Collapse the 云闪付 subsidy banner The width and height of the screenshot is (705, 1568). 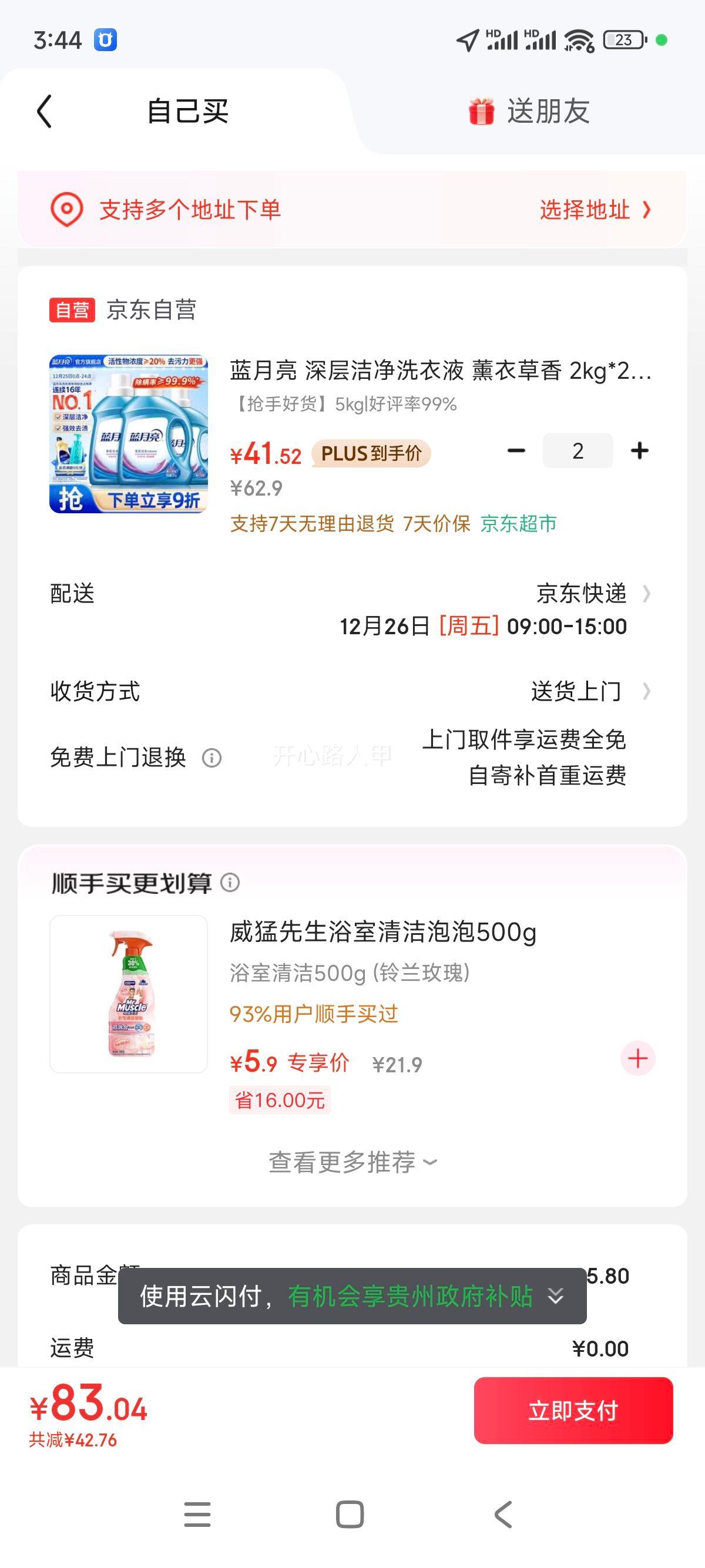click(555, 1296)
